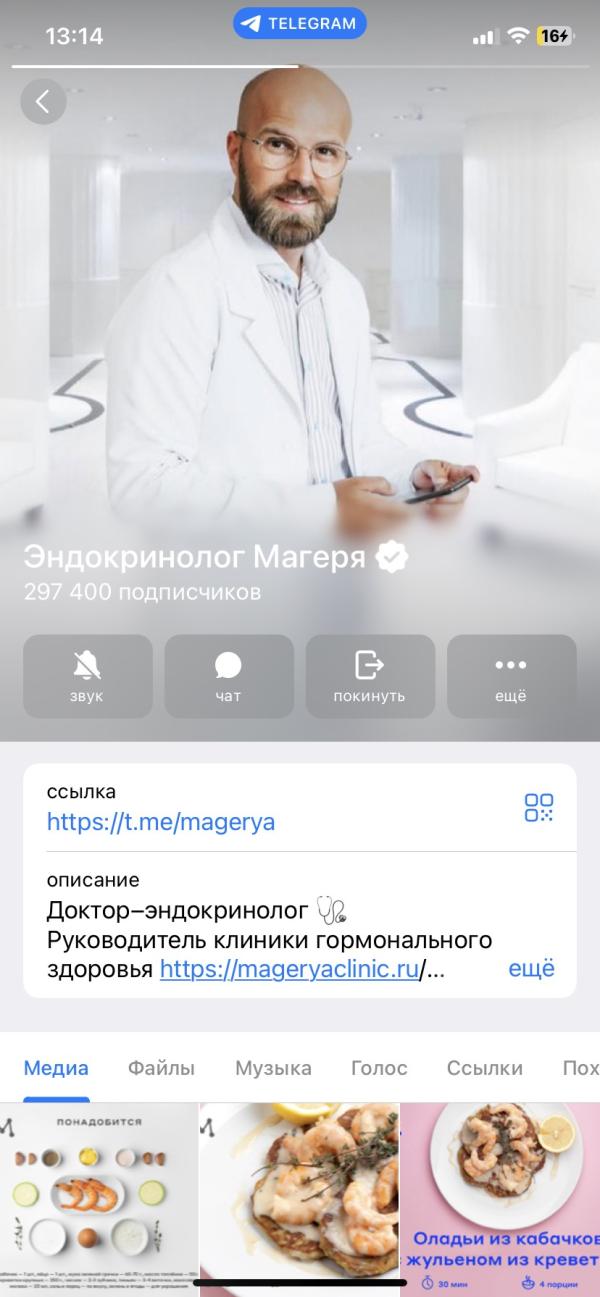Open the Понадобится ingredients image
Image resolution: width=600 pixels, height=1297 pixels.
click(x=99, y=1199)
